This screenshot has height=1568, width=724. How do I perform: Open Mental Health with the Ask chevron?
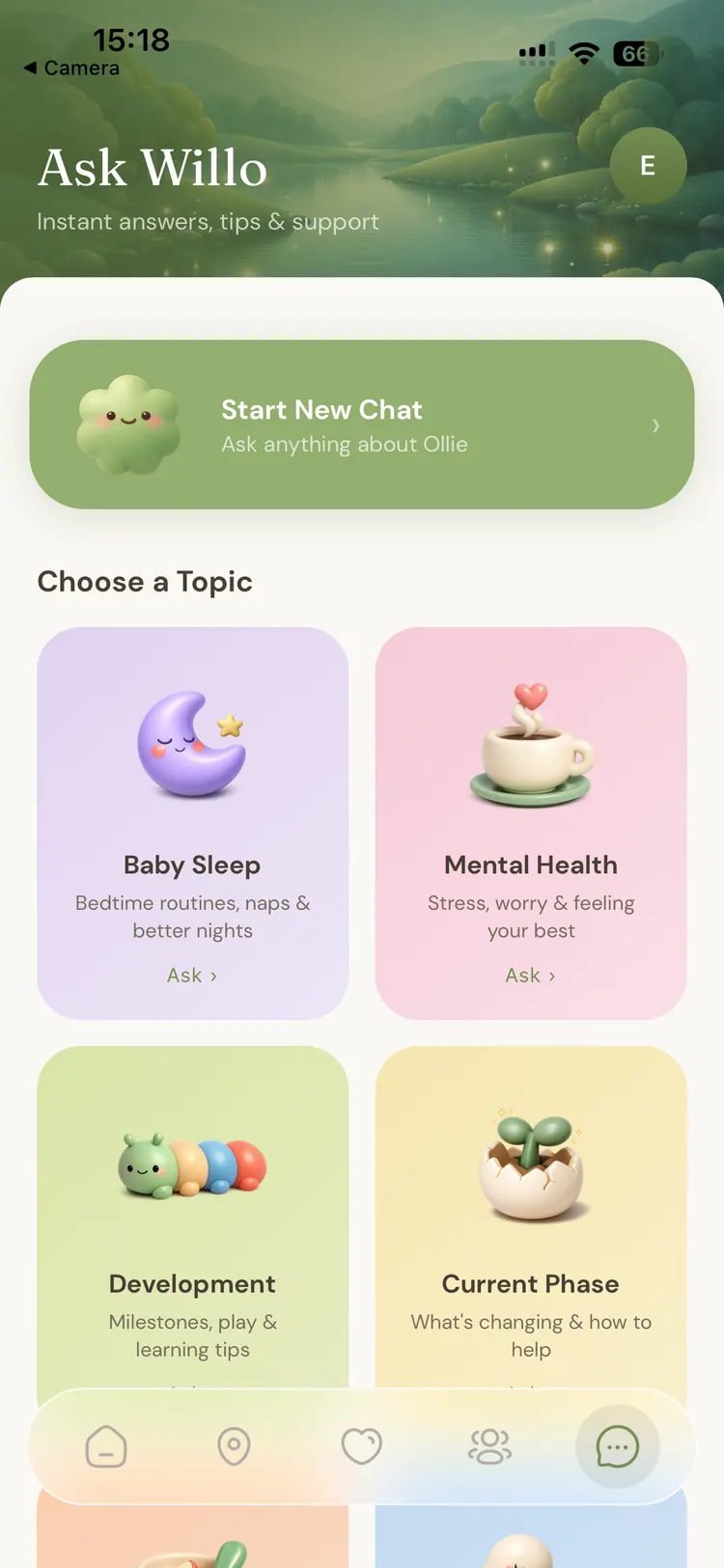pyautogui.click(x=530, y=975)
